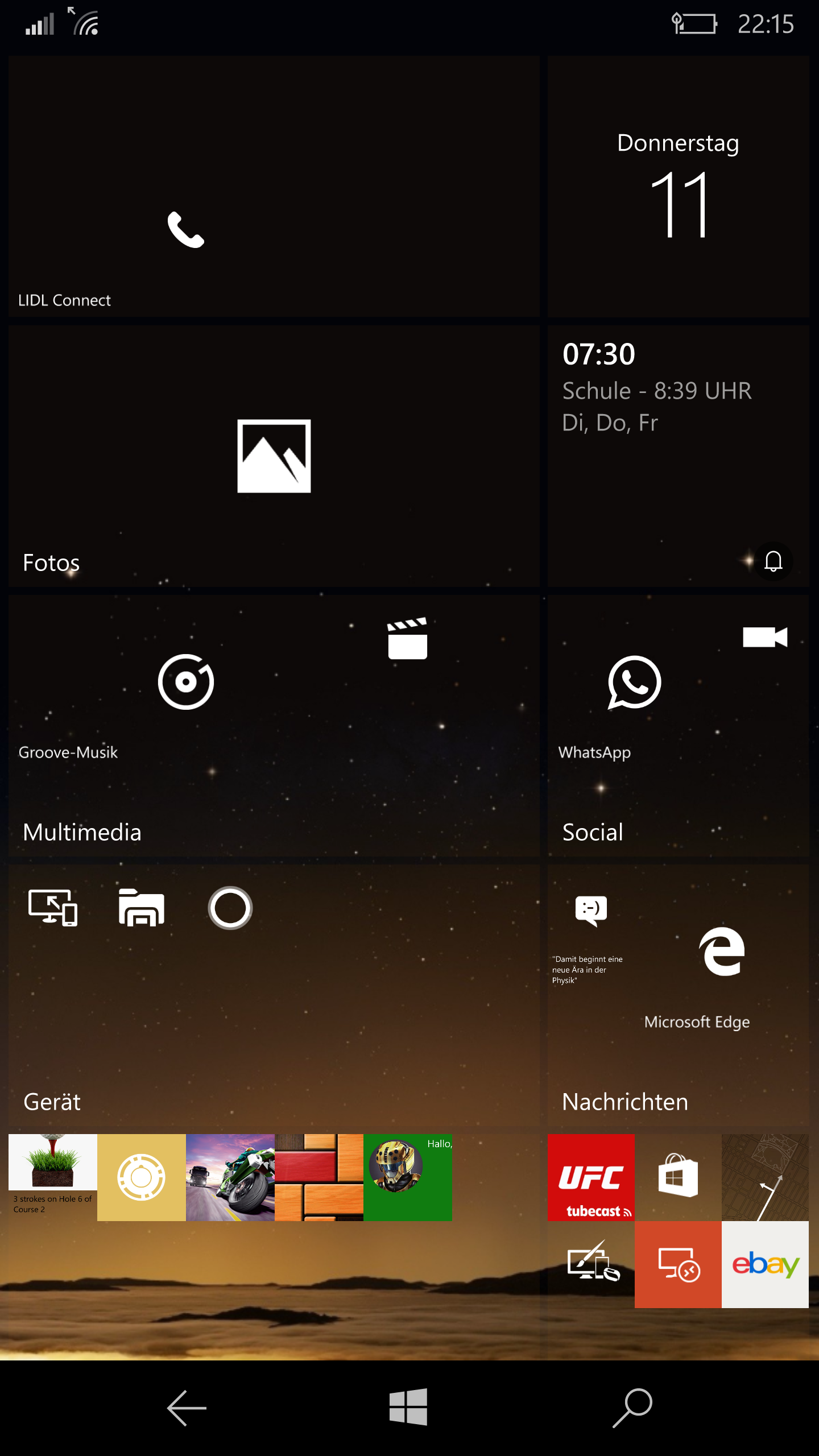Go back with the navigation arrow
This screenshot has width=819, height=1456.
pos(187,1408)
